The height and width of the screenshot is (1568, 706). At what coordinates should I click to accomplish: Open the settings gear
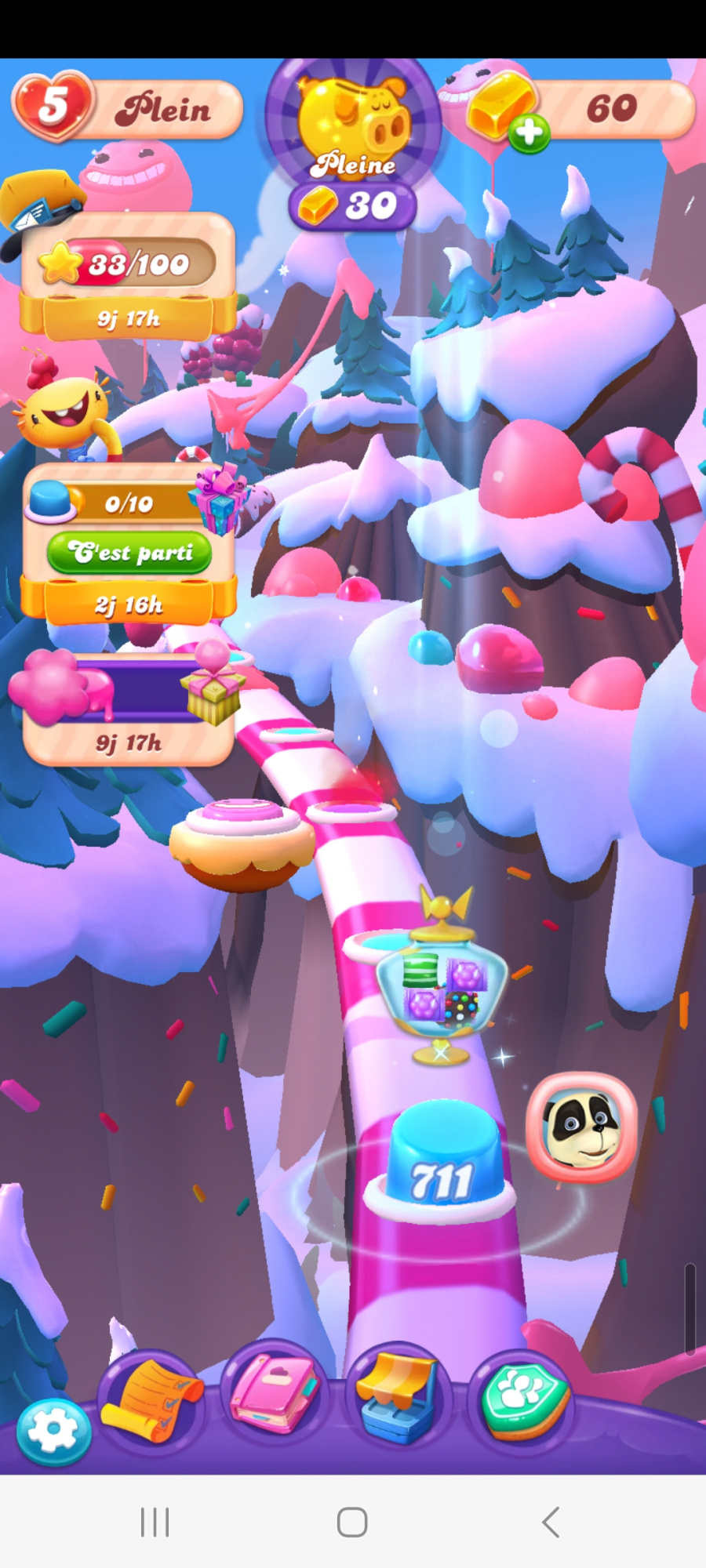coord(53,1431)
